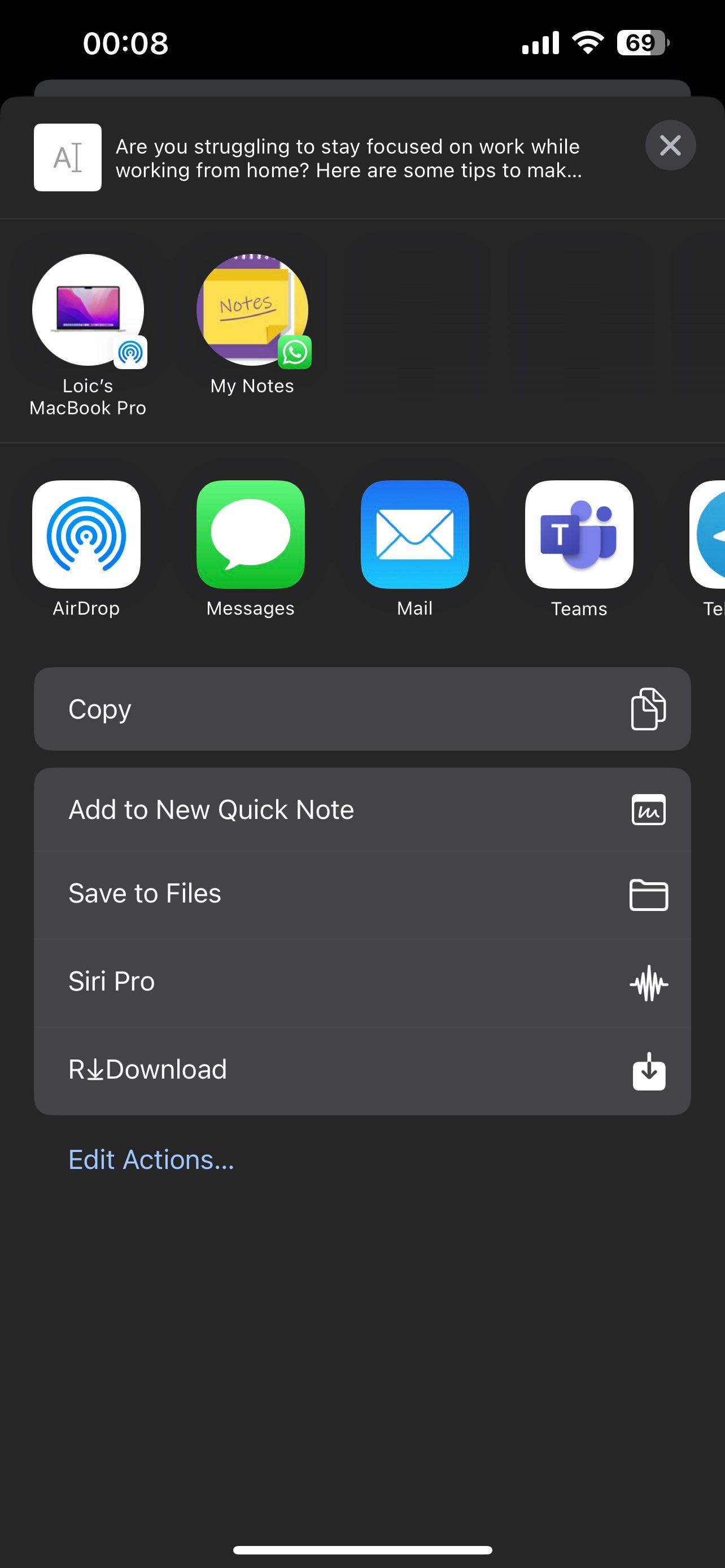Open Edit Actions link
This screenshot has width=725, height=1568.
click(x=151, y=1160)
